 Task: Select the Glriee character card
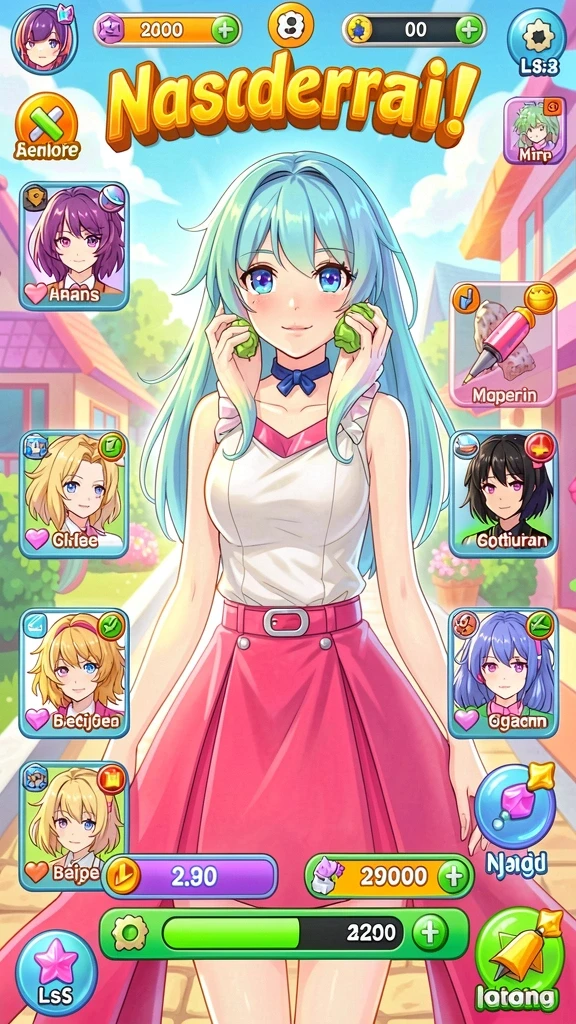click(73, 494)
